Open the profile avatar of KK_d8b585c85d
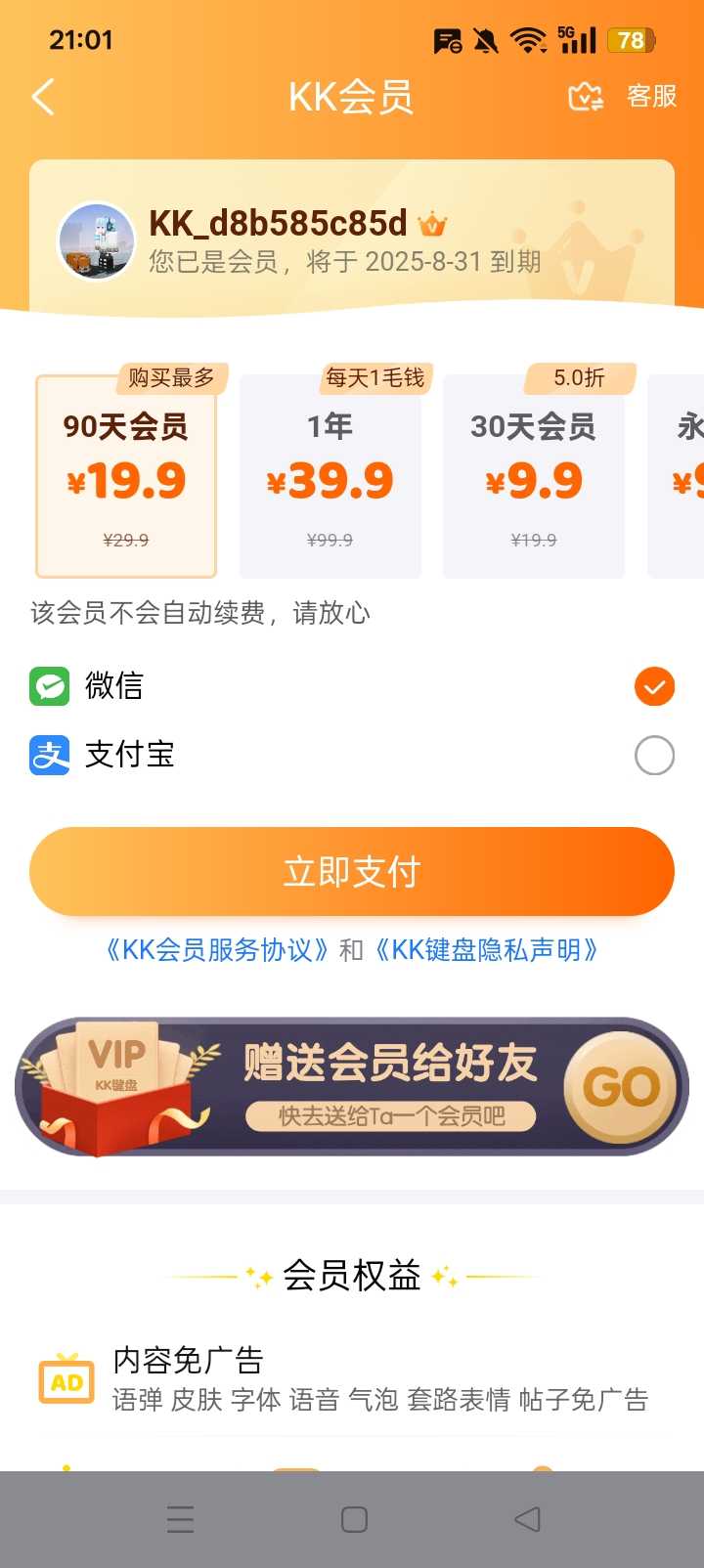 97,241
